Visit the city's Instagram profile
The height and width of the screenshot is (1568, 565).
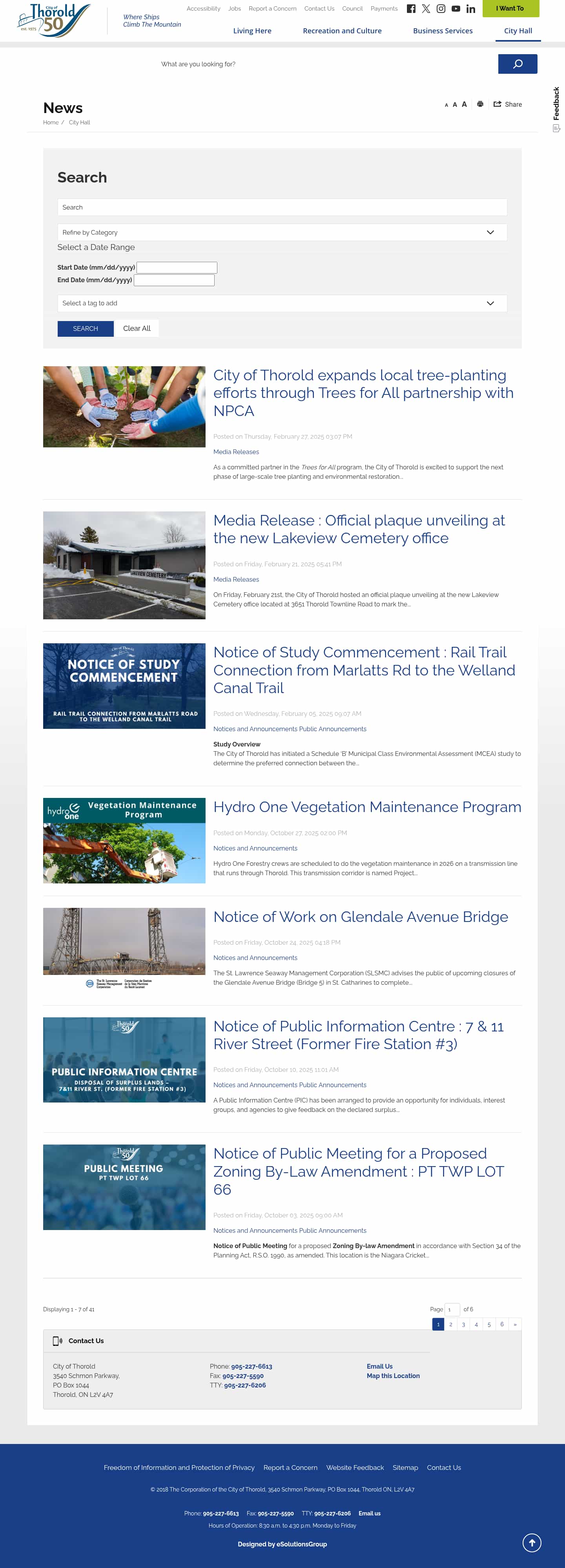(x=440, y=9)
